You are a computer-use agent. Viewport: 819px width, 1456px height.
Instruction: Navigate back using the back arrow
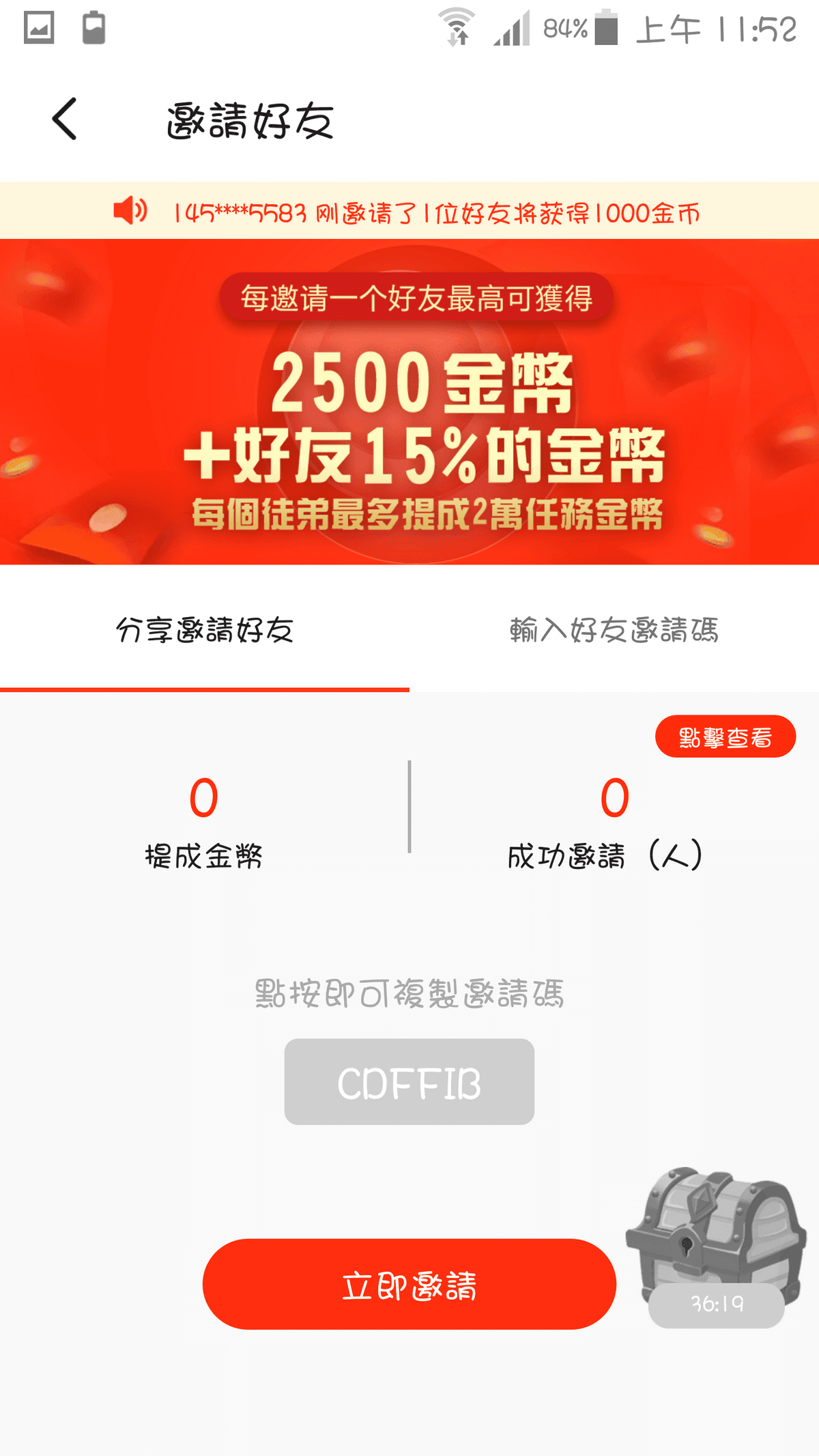click(x=65, y=119)
